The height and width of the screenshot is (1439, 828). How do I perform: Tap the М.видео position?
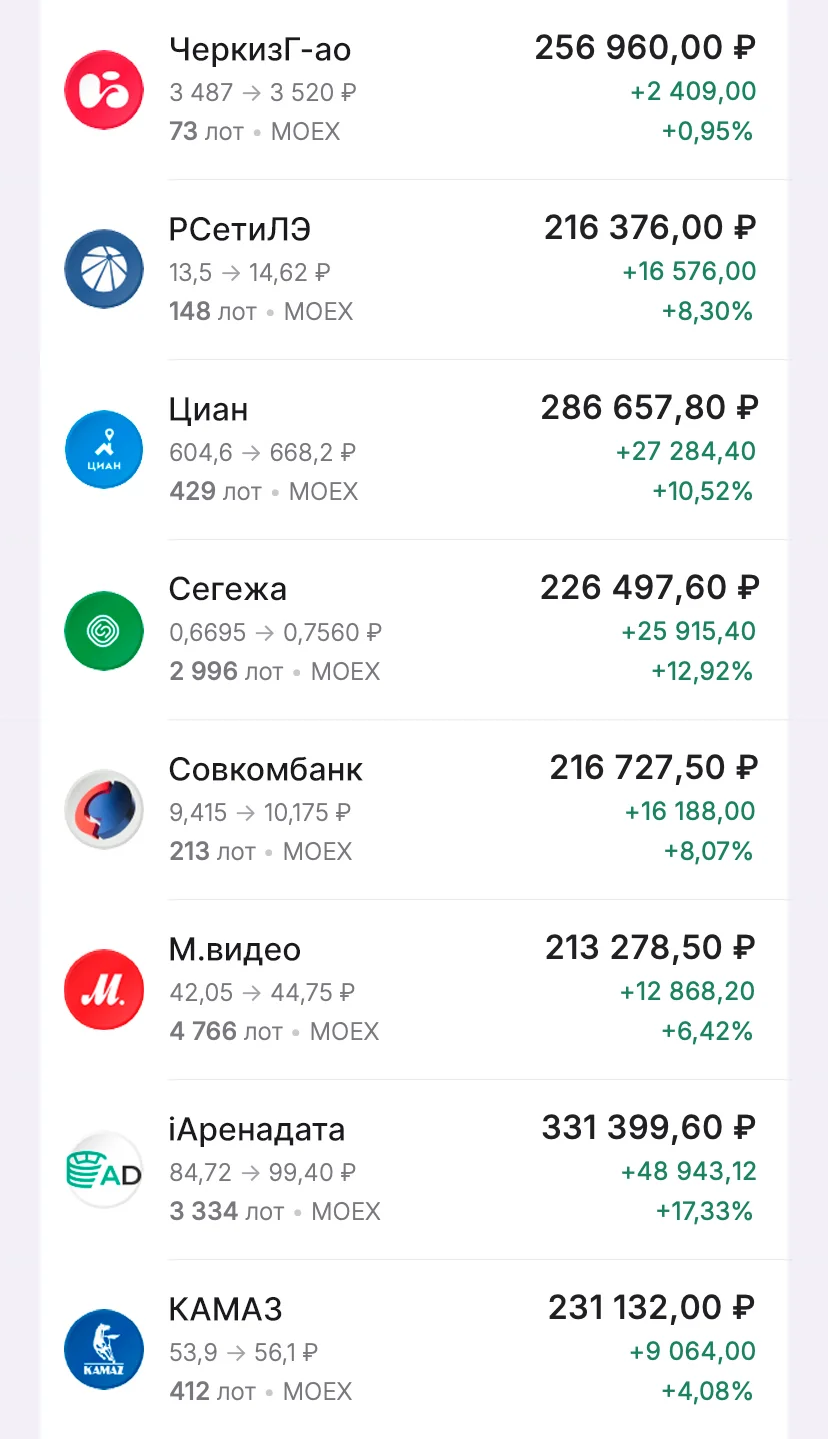(x=414, y=990)
